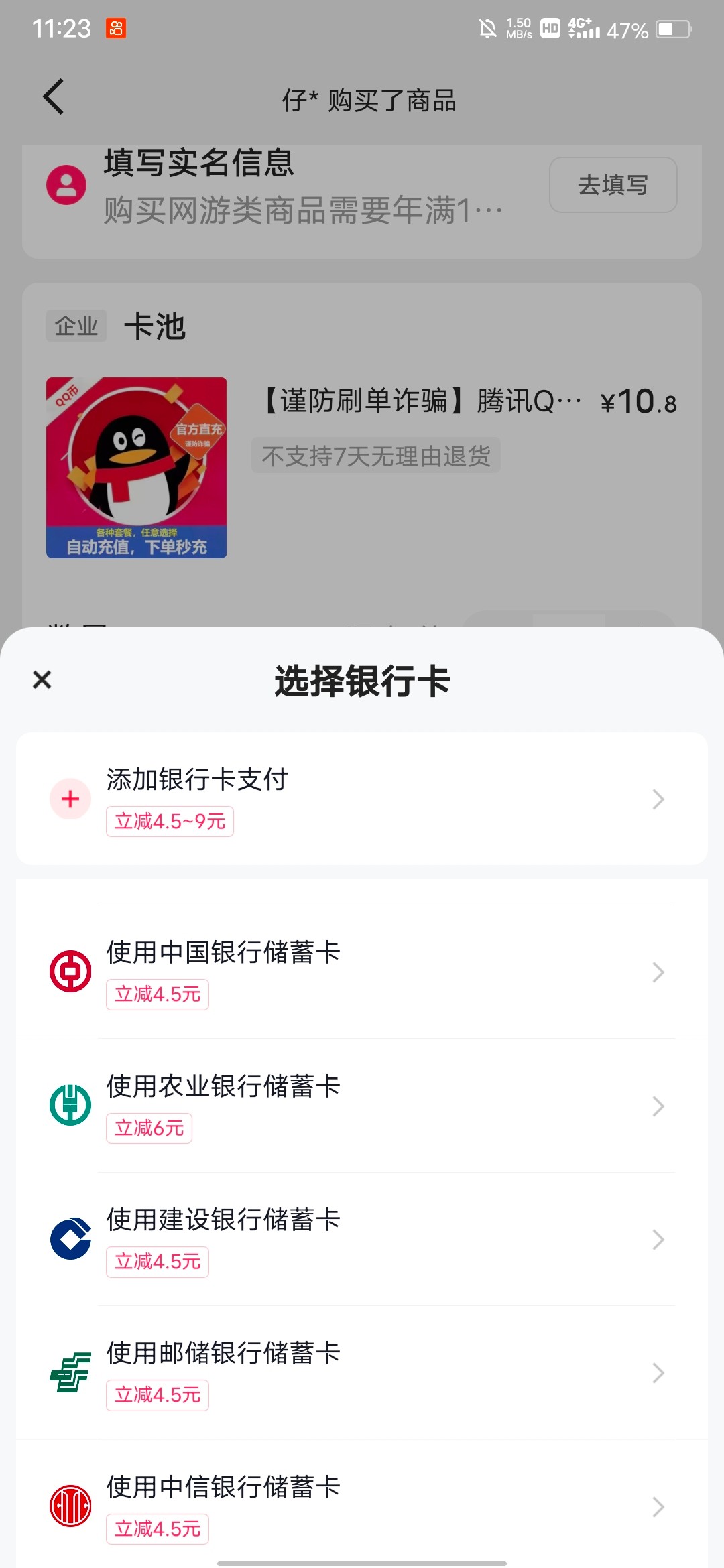Select 使用邮储银行储蓄卡

click(x=362, y=1372)
